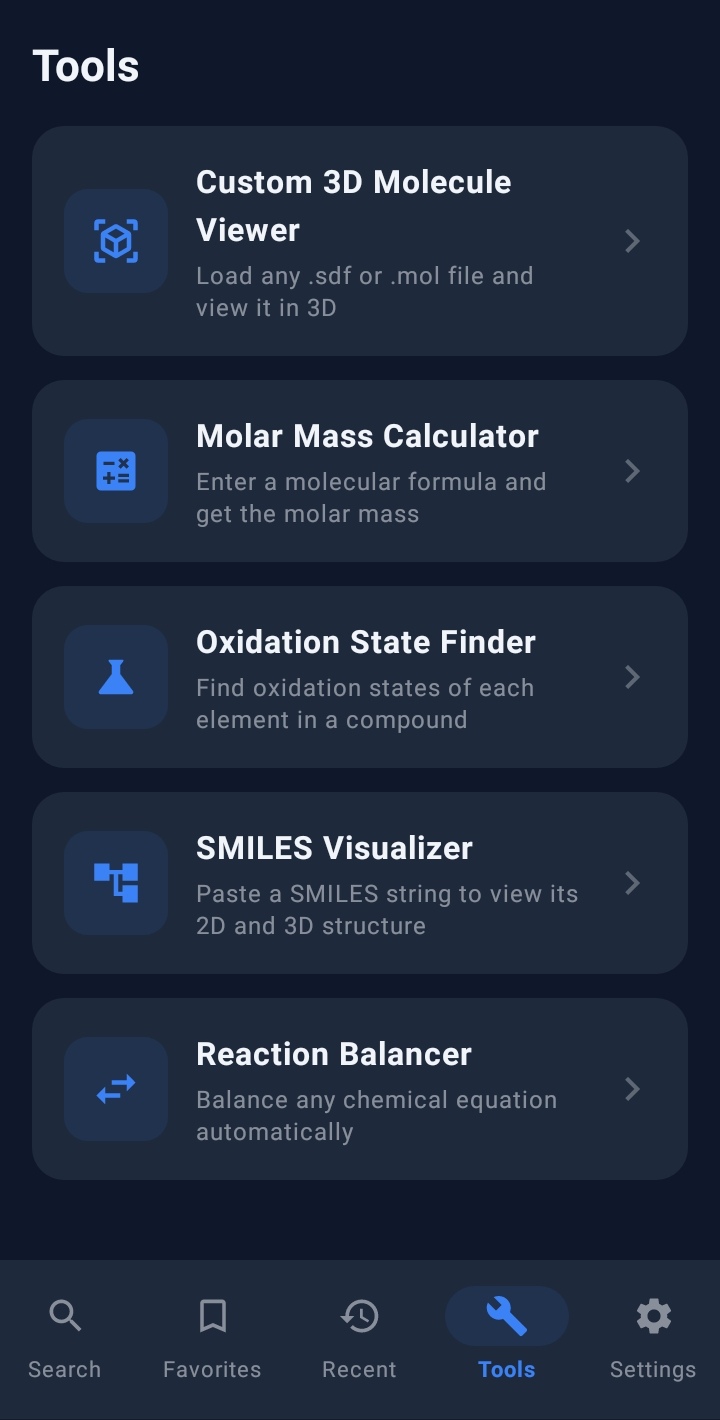Viewport: 720px width, 1420px height.
Task: Select the Reaction Balancer arrows icon
Action: coord(115,1088)
